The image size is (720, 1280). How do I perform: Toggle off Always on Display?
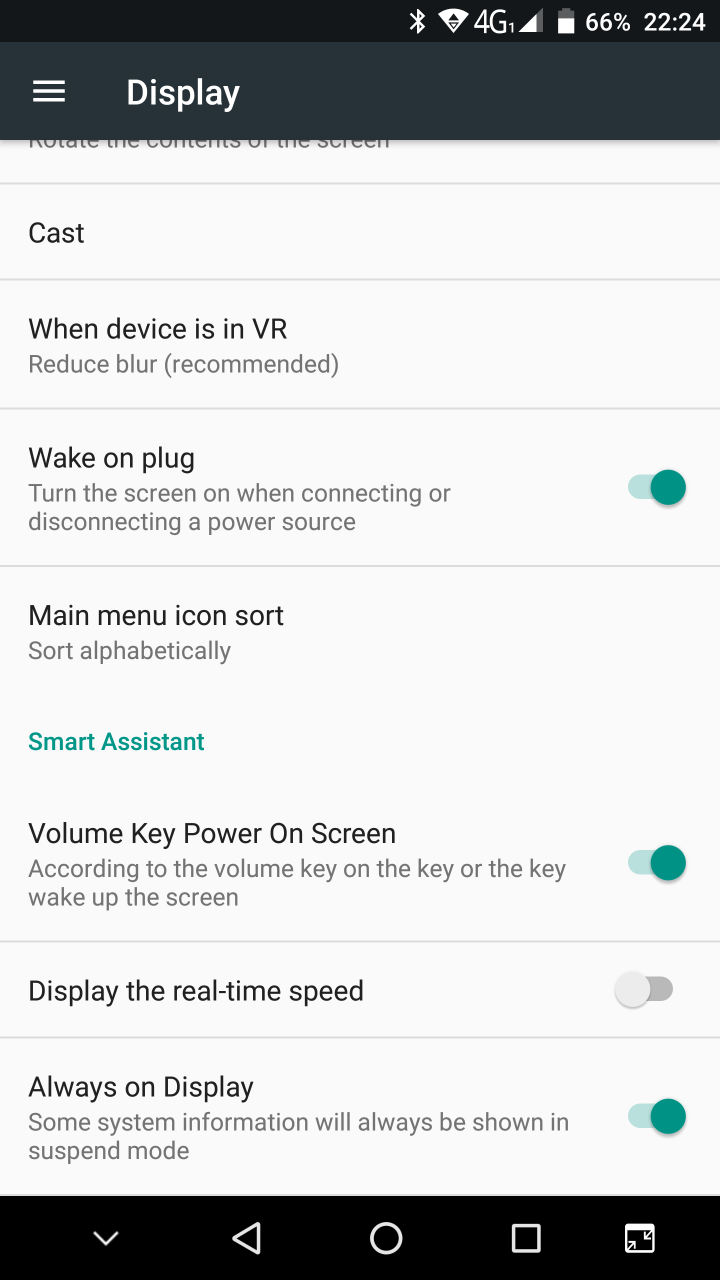pyautogui.click(x=656, y=1117)
